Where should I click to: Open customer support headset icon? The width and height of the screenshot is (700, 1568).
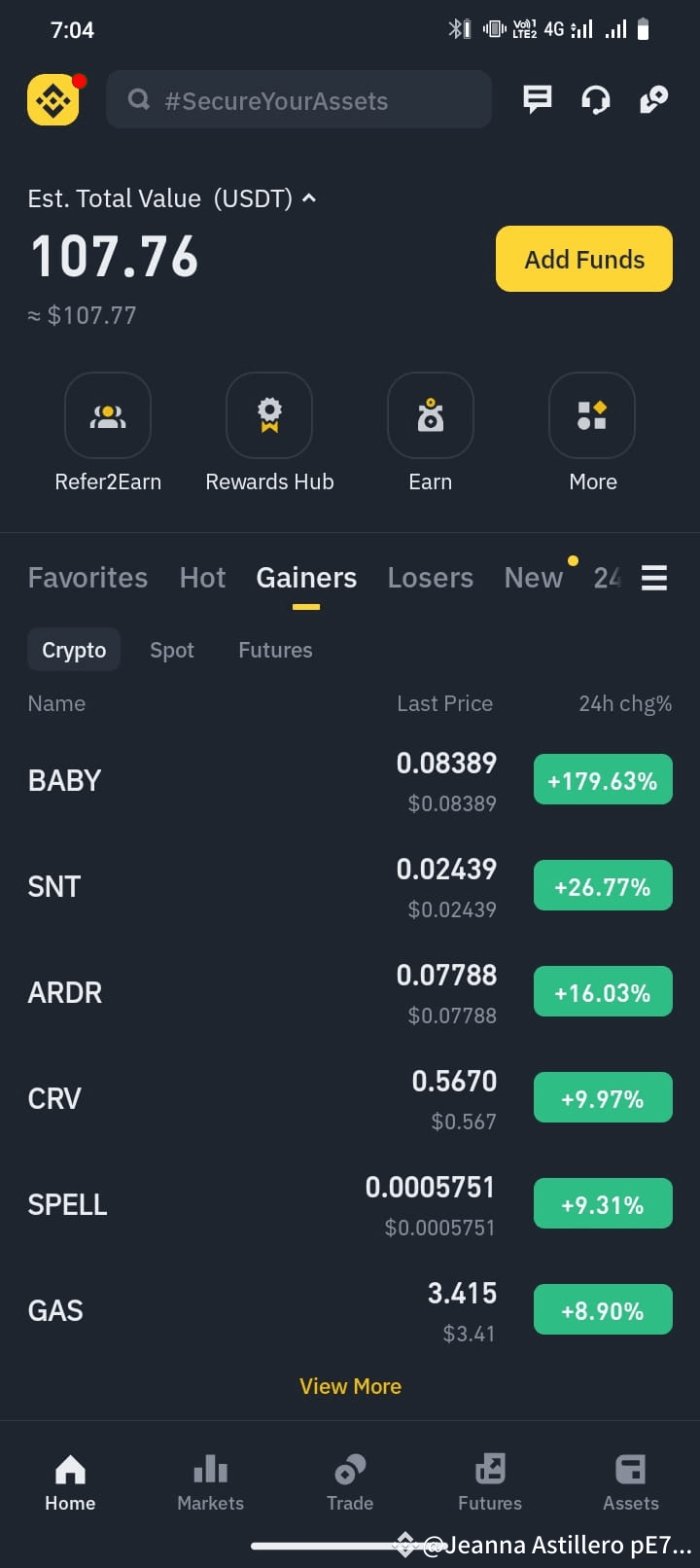[x=595, y=99]
